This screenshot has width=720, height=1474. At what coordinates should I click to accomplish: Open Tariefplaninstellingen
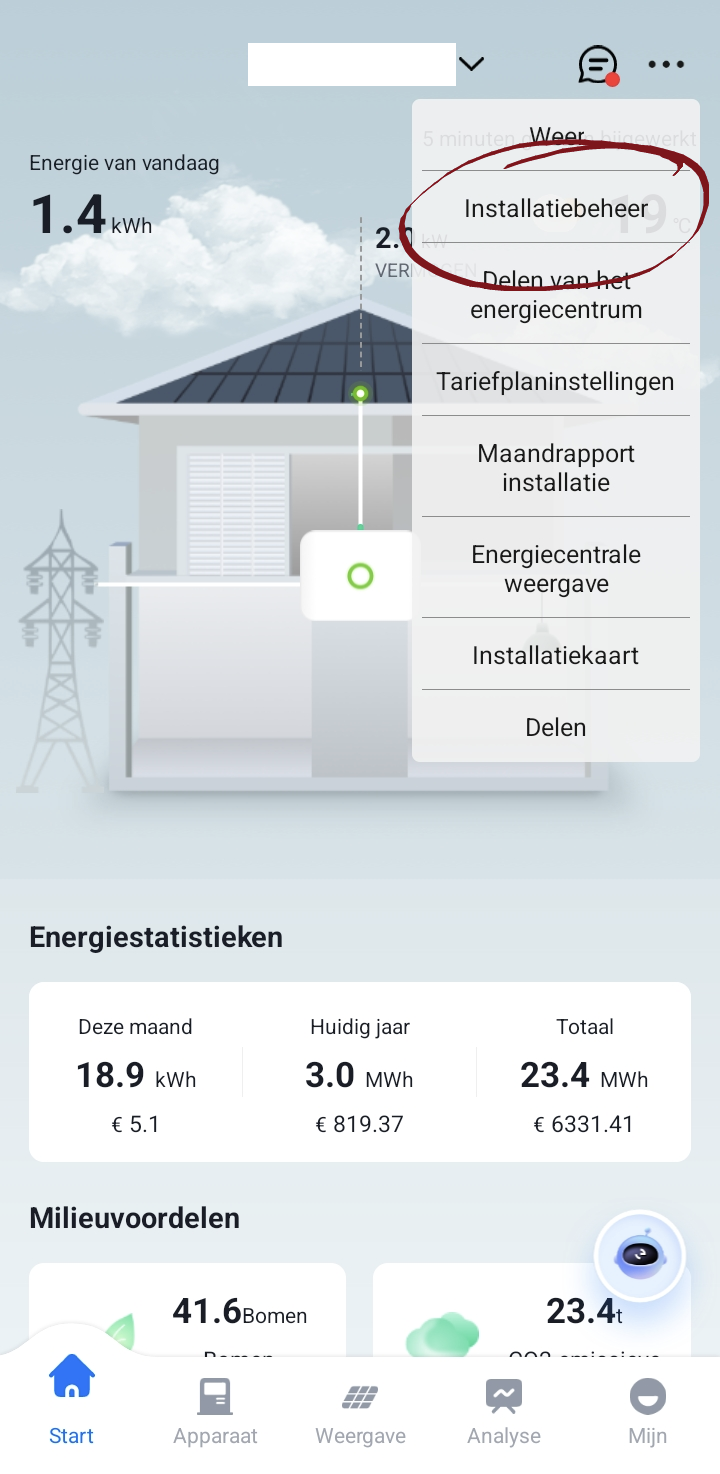coord(556,381)
